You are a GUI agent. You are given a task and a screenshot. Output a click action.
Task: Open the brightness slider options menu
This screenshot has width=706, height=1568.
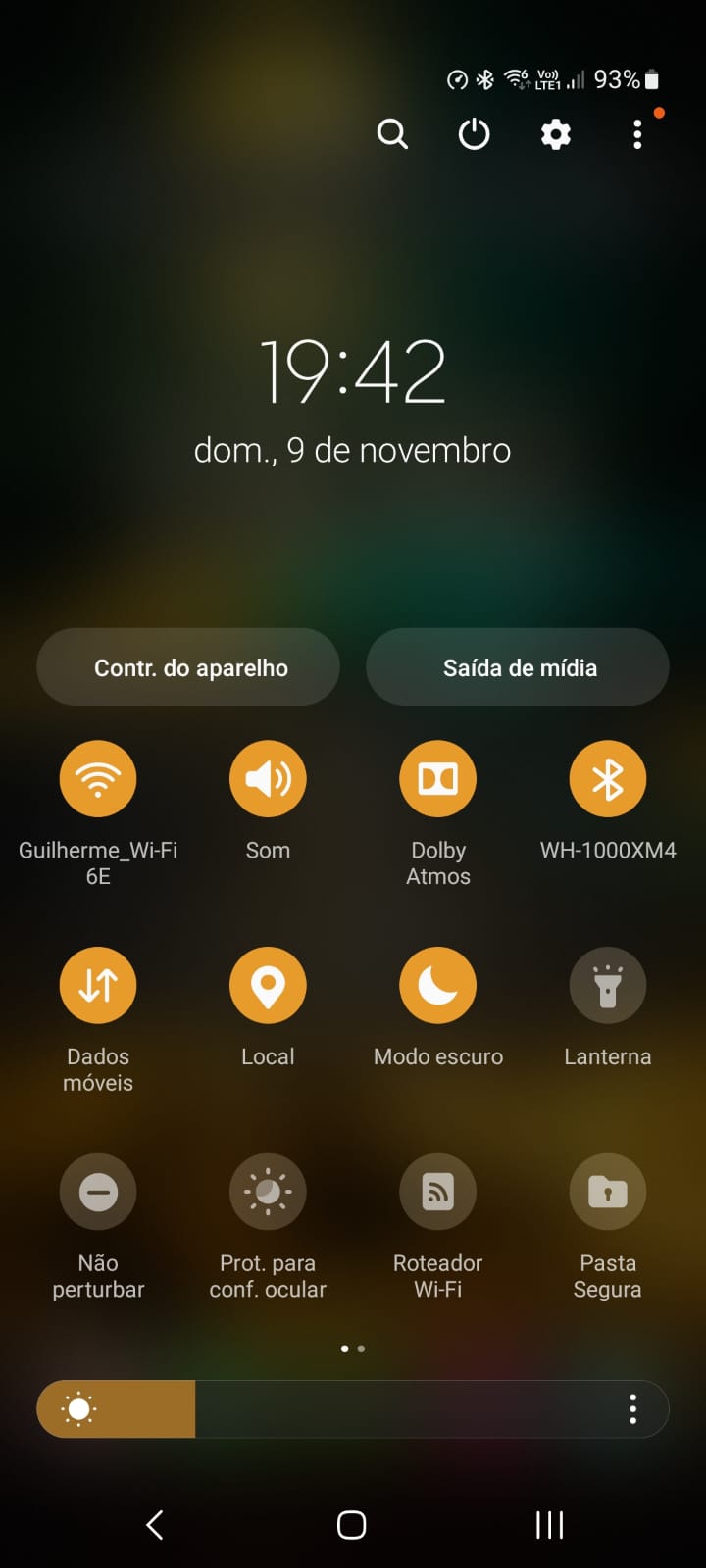pyautogui.click(x=633, y=1408)
